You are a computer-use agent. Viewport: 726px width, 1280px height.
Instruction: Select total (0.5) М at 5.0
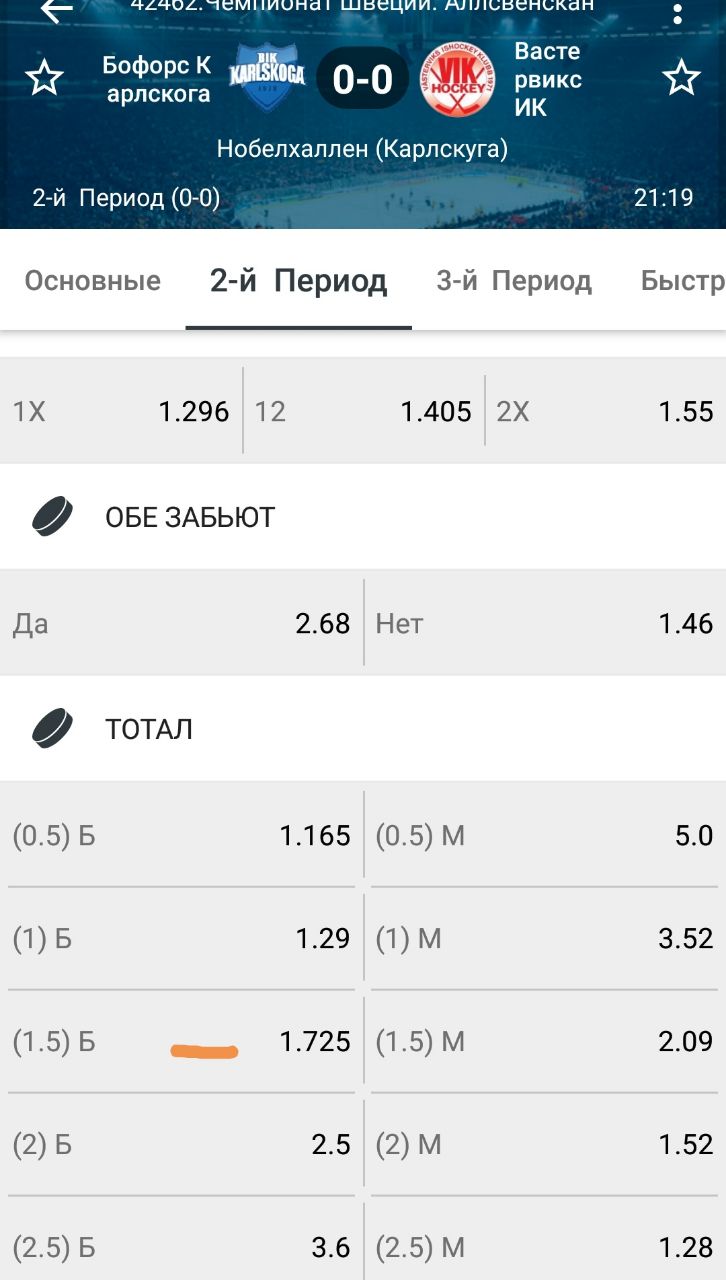click(544, 835)
